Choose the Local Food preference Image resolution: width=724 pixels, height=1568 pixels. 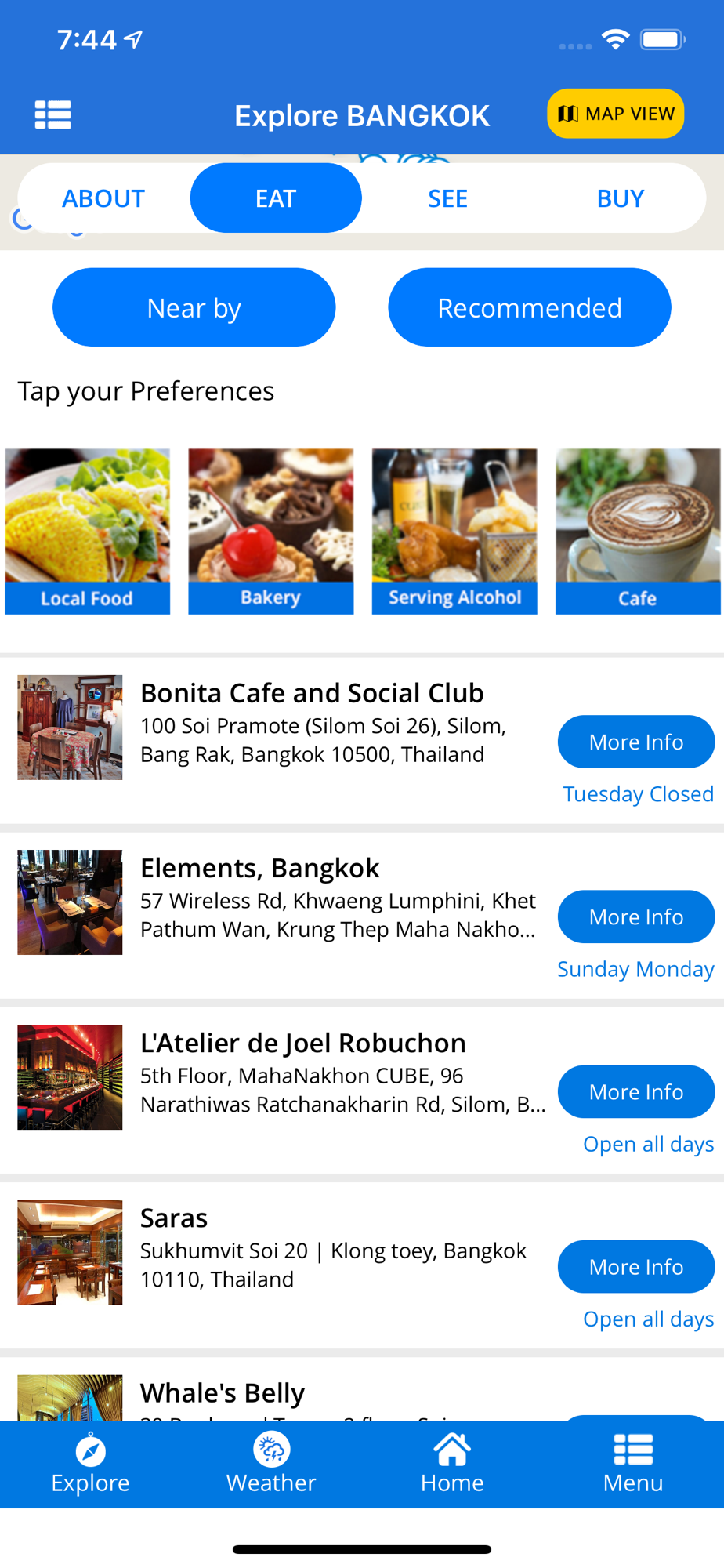coord(87,531)
